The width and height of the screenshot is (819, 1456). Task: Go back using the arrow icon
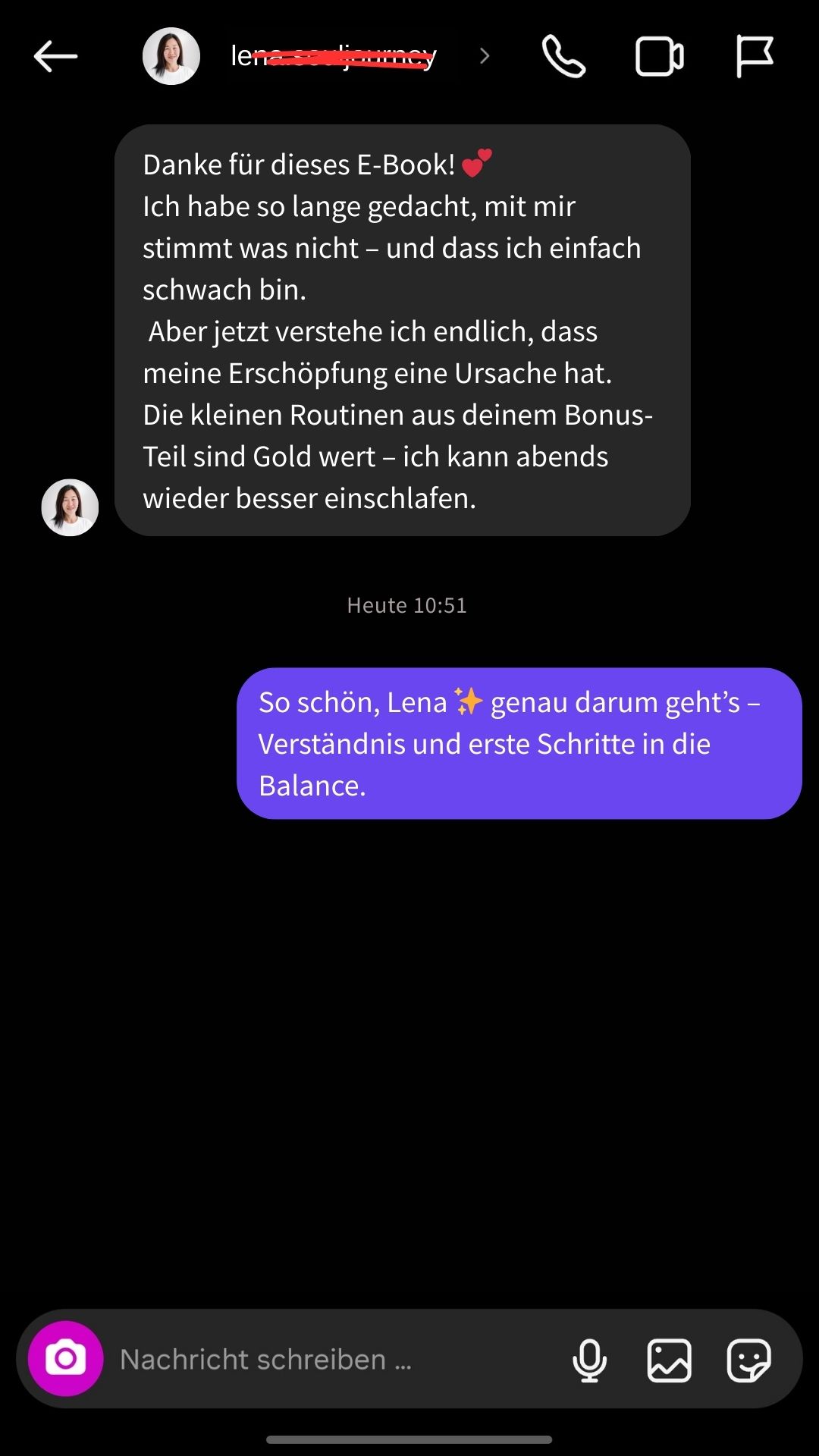click(55, 56)
